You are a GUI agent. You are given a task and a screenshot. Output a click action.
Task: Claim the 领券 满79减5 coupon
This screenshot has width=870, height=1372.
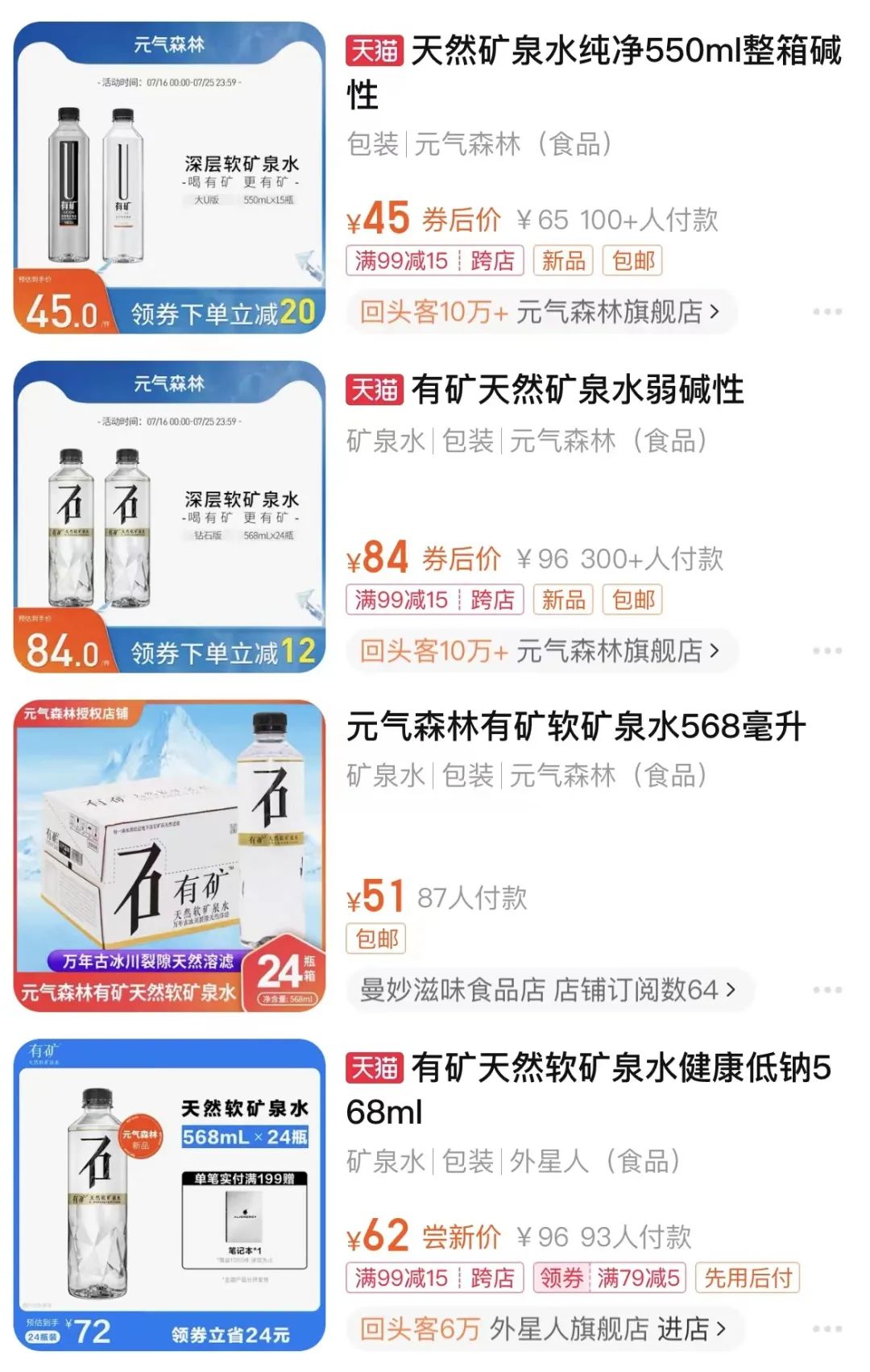pos(609,1278)
